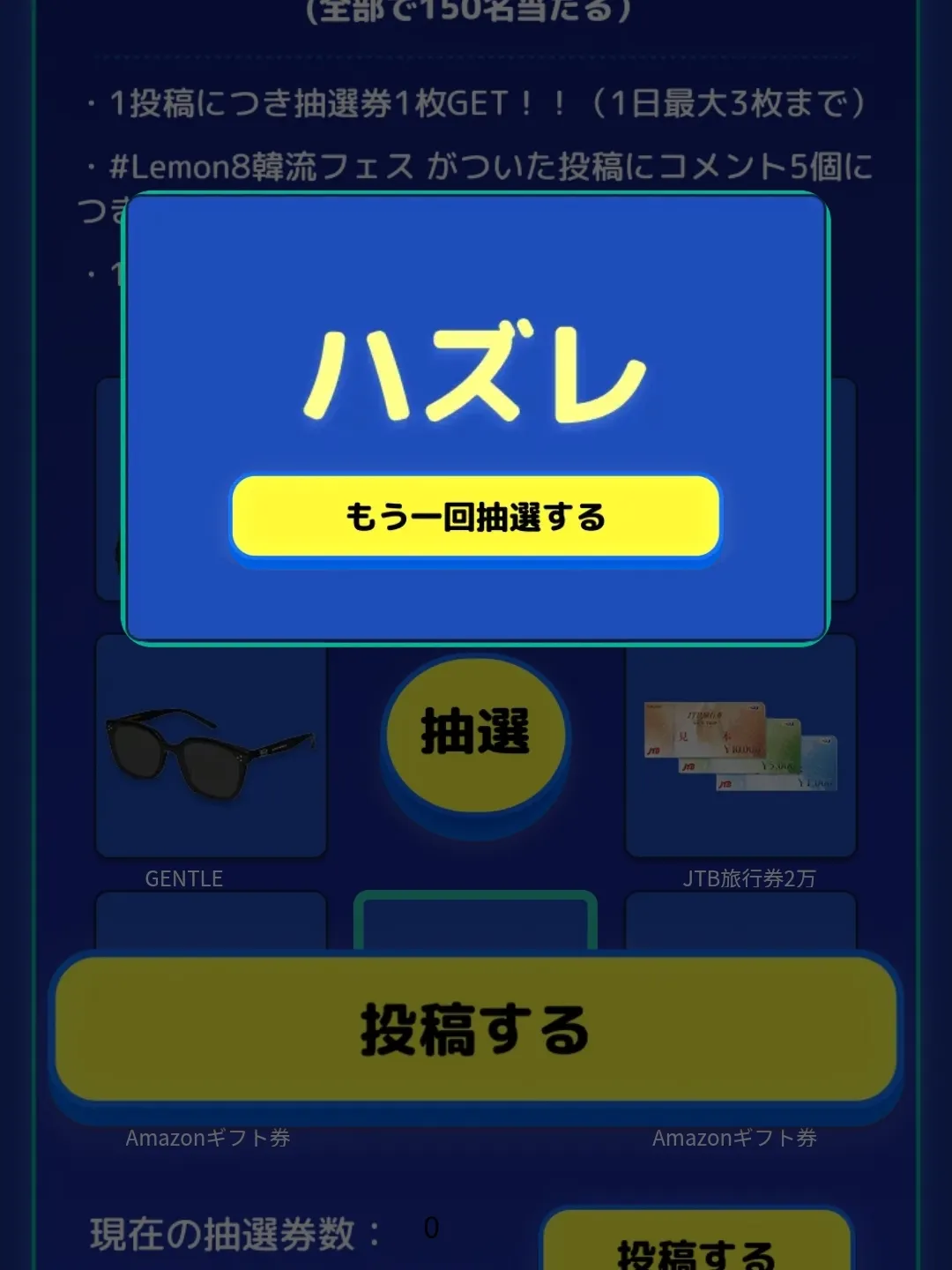The image size is (952, 1270).
Task: Tap もう一回抽選する to draw again
Action: coord(476,517)
